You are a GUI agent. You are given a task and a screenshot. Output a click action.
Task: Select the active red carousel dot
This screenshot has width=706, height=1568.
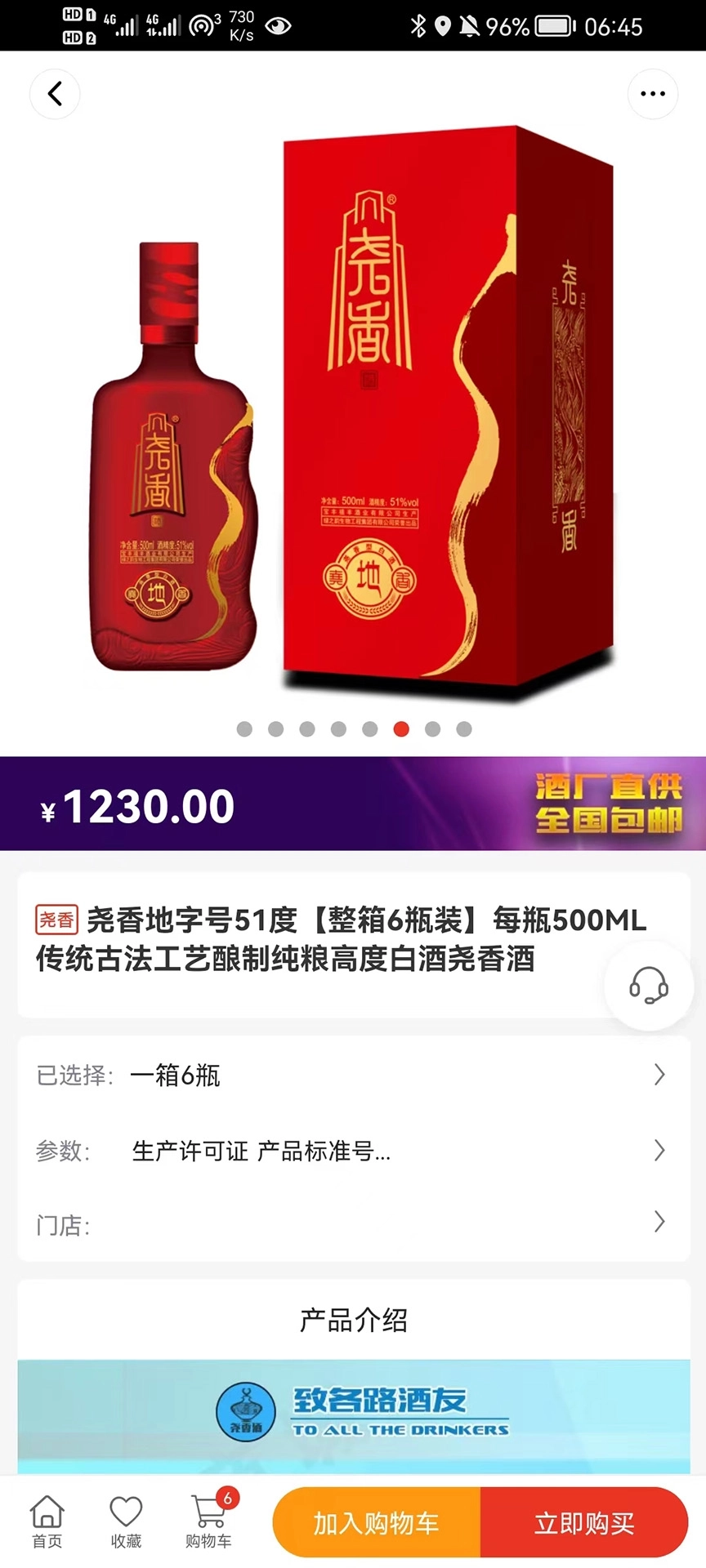(402, 729)
